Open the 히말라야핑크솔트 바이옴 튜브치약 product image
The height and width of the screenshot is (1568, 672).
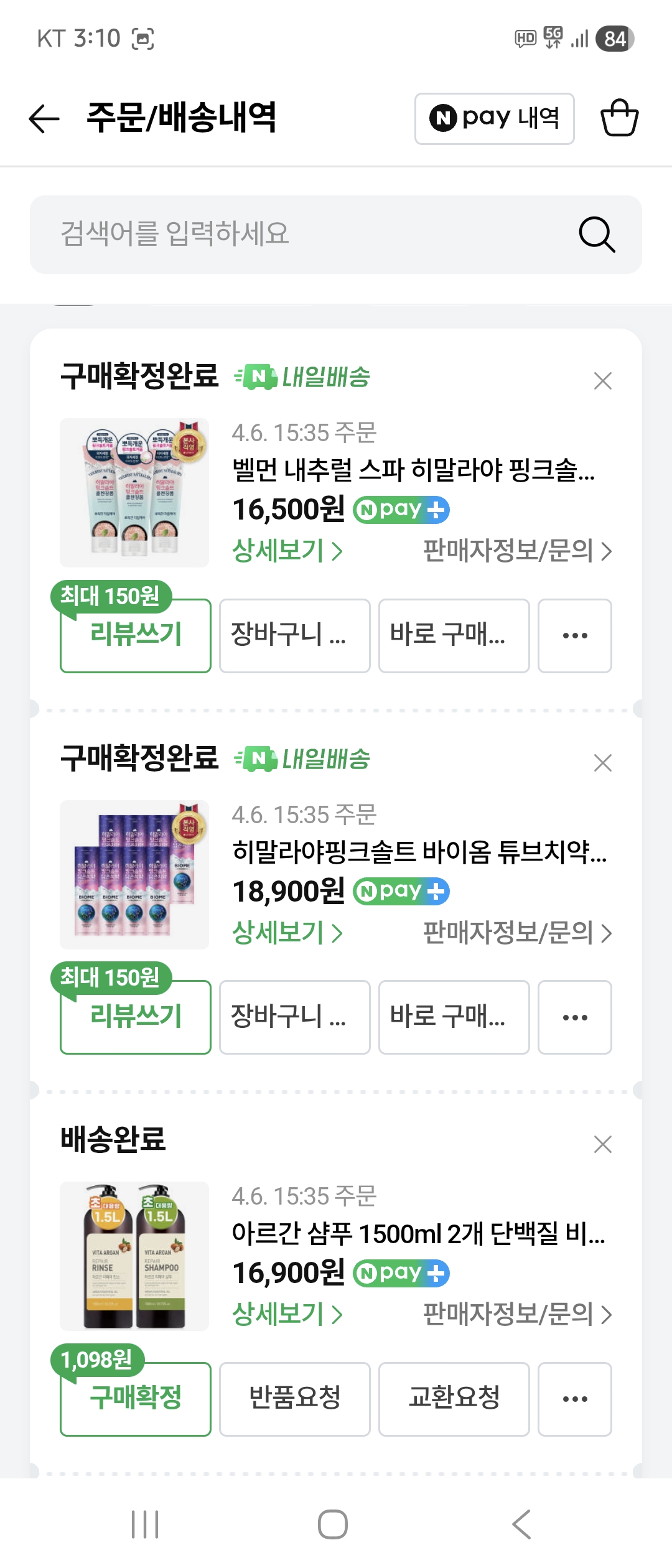point(134,874)
